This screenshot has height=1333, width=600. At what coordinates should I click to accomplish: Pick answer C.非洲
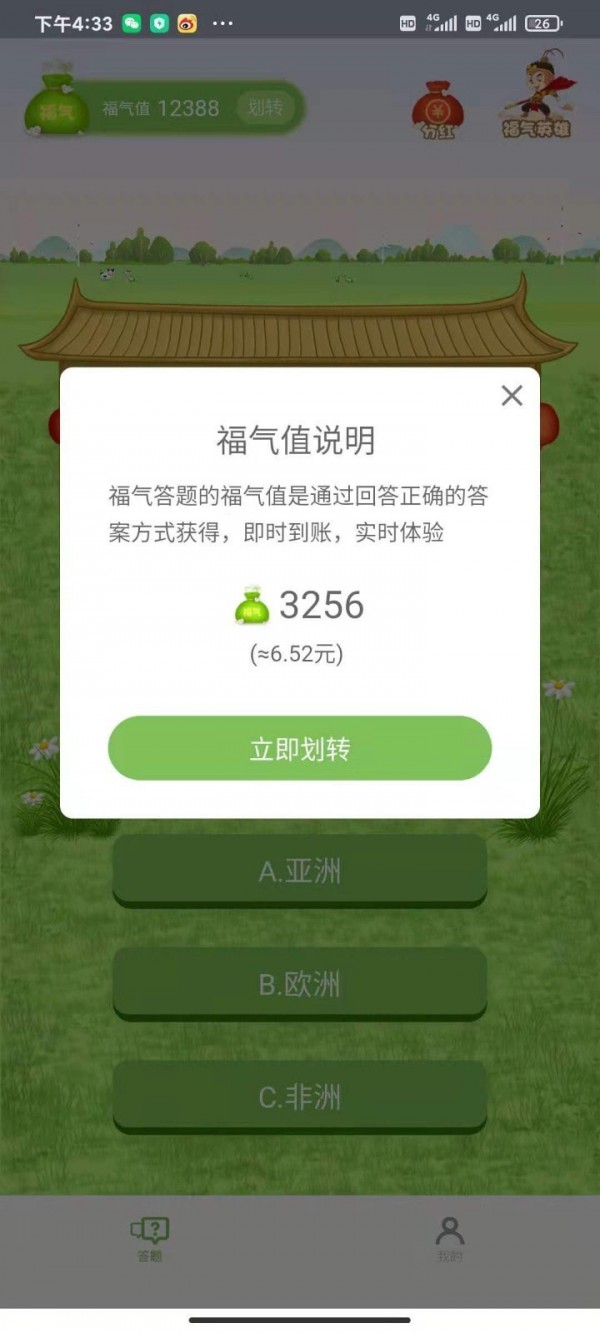(300, 1097)
